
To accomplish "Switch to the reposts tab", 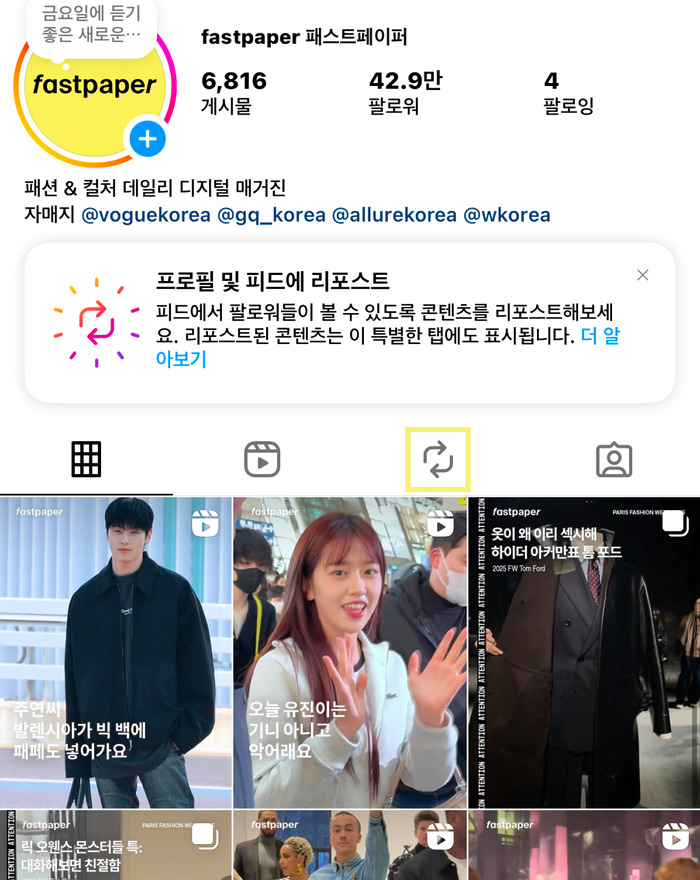I will 437,459.
